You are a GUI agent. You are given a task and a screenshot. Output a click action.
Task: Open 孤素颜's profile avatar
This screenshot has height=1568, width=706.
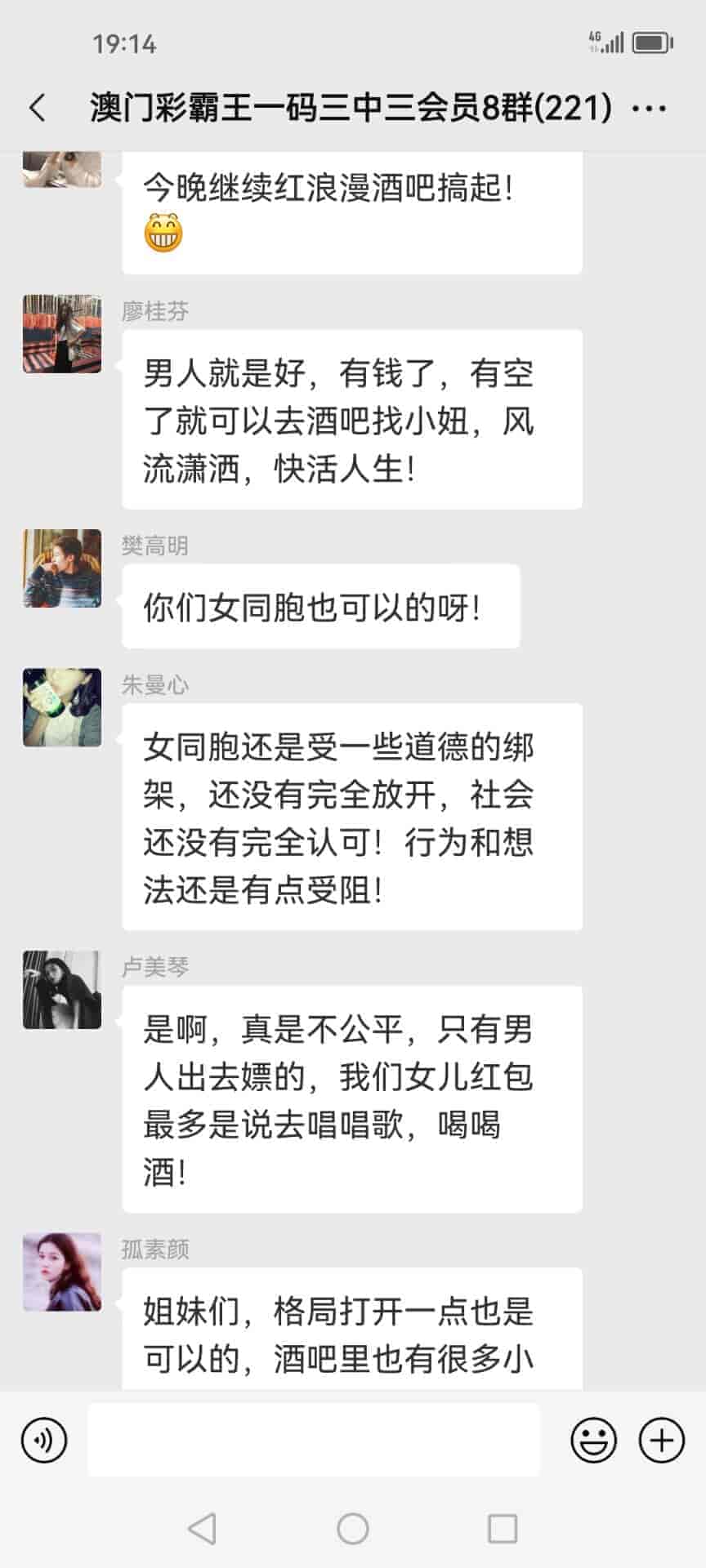62,1272
